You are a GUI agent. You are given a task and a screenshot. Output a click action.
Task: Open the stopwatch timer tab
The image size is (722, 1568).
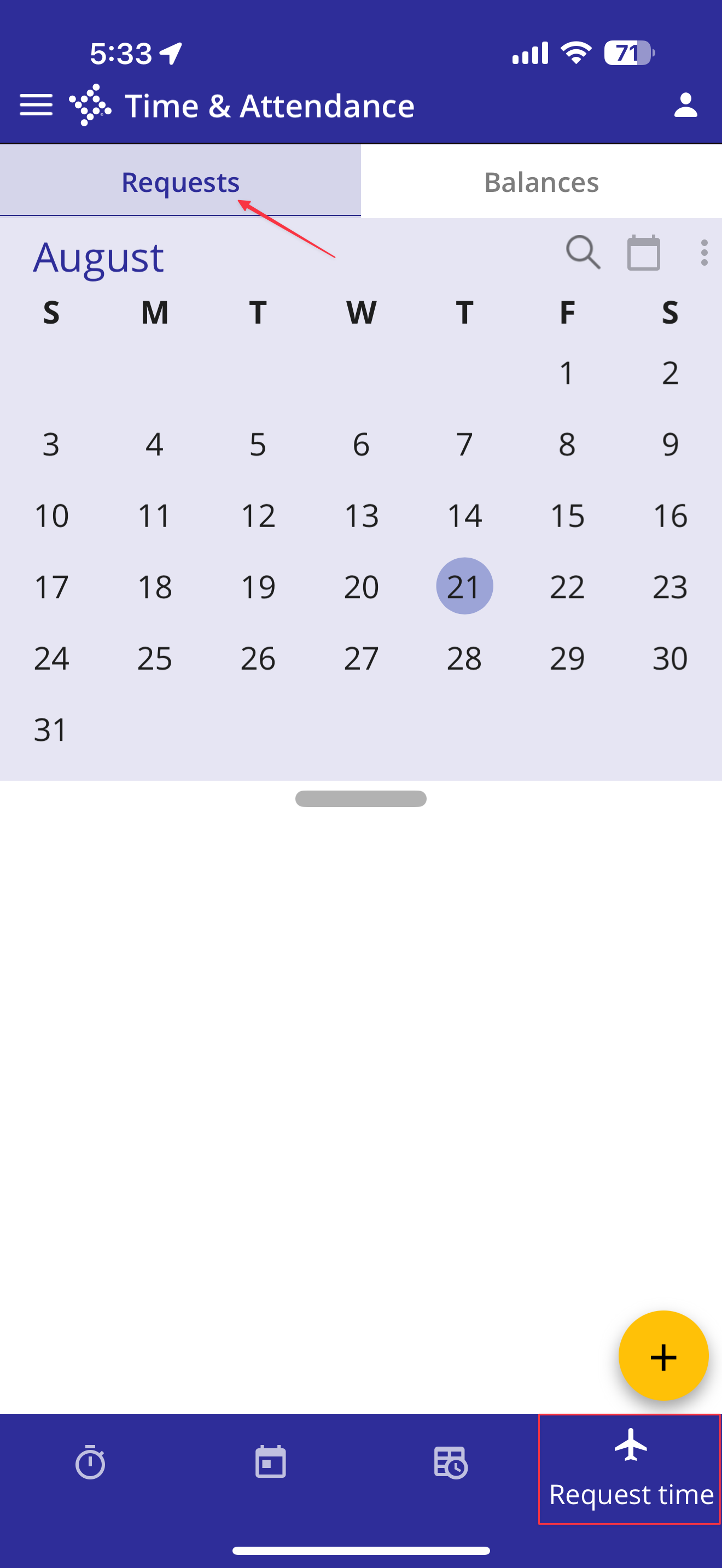[90, 1462]
